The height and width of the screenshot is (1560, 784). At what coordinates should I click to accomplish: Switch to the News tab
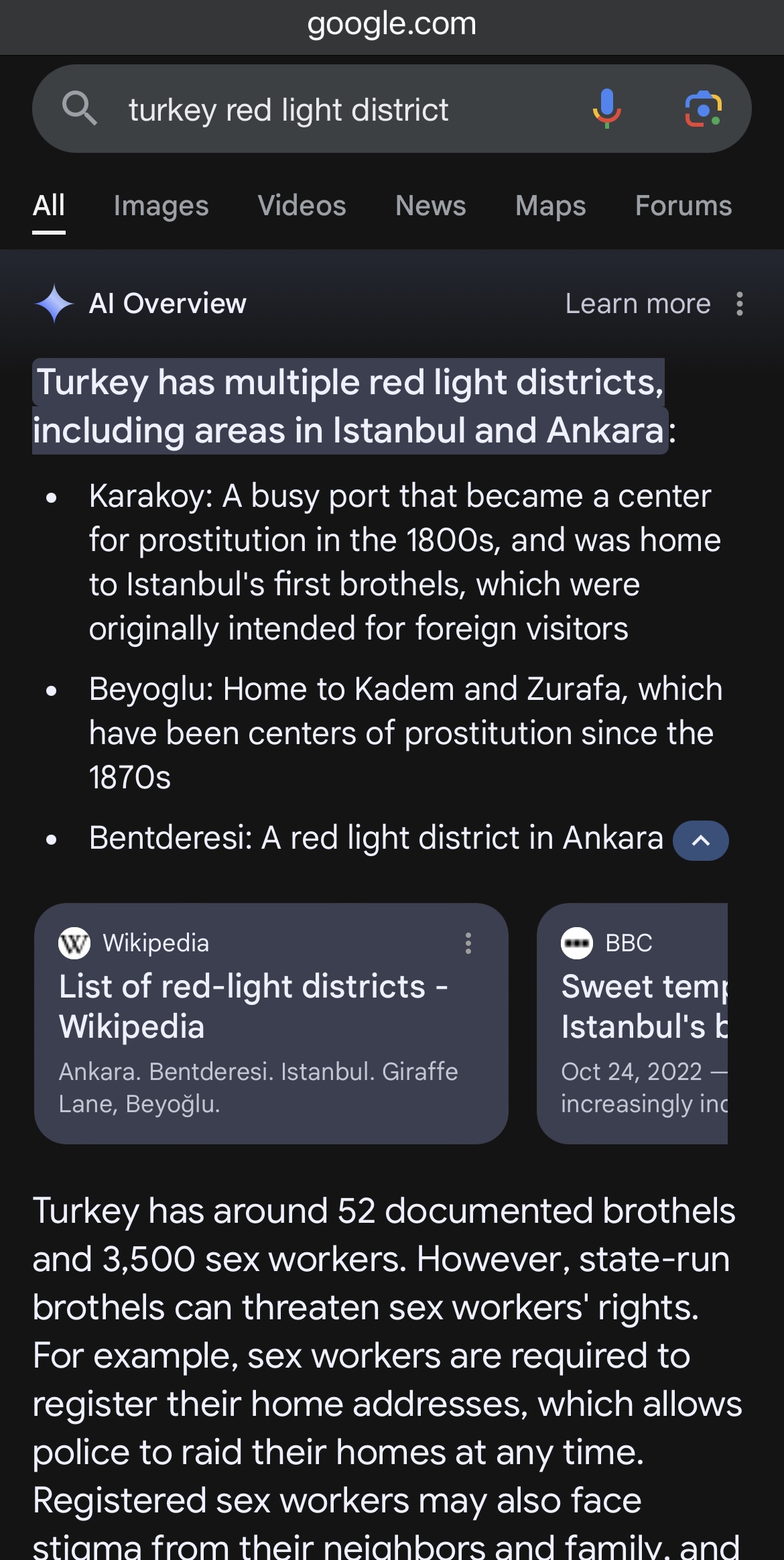tap(430, 206)
